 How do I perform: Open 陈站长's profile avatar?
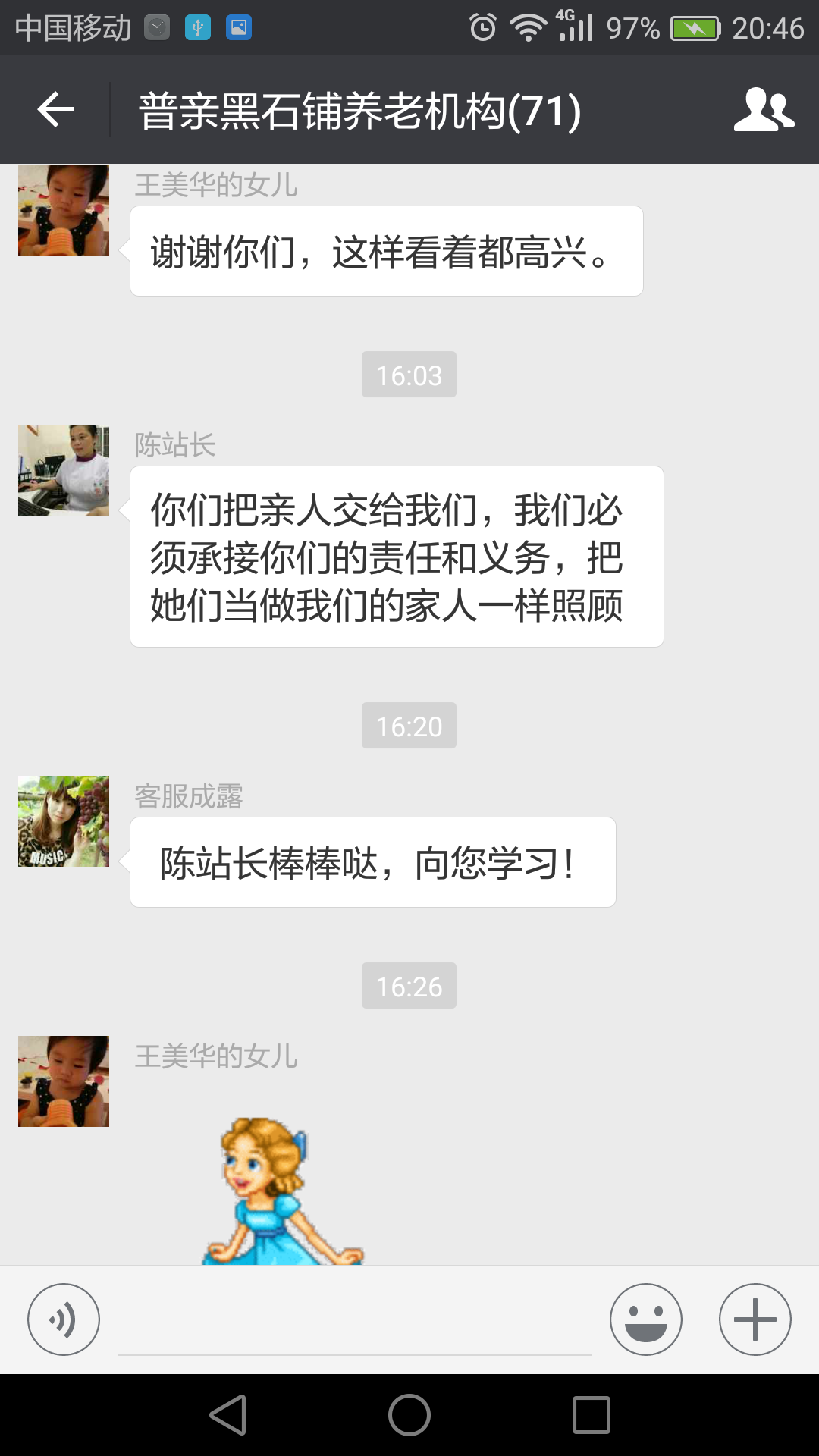pos(64,470)
